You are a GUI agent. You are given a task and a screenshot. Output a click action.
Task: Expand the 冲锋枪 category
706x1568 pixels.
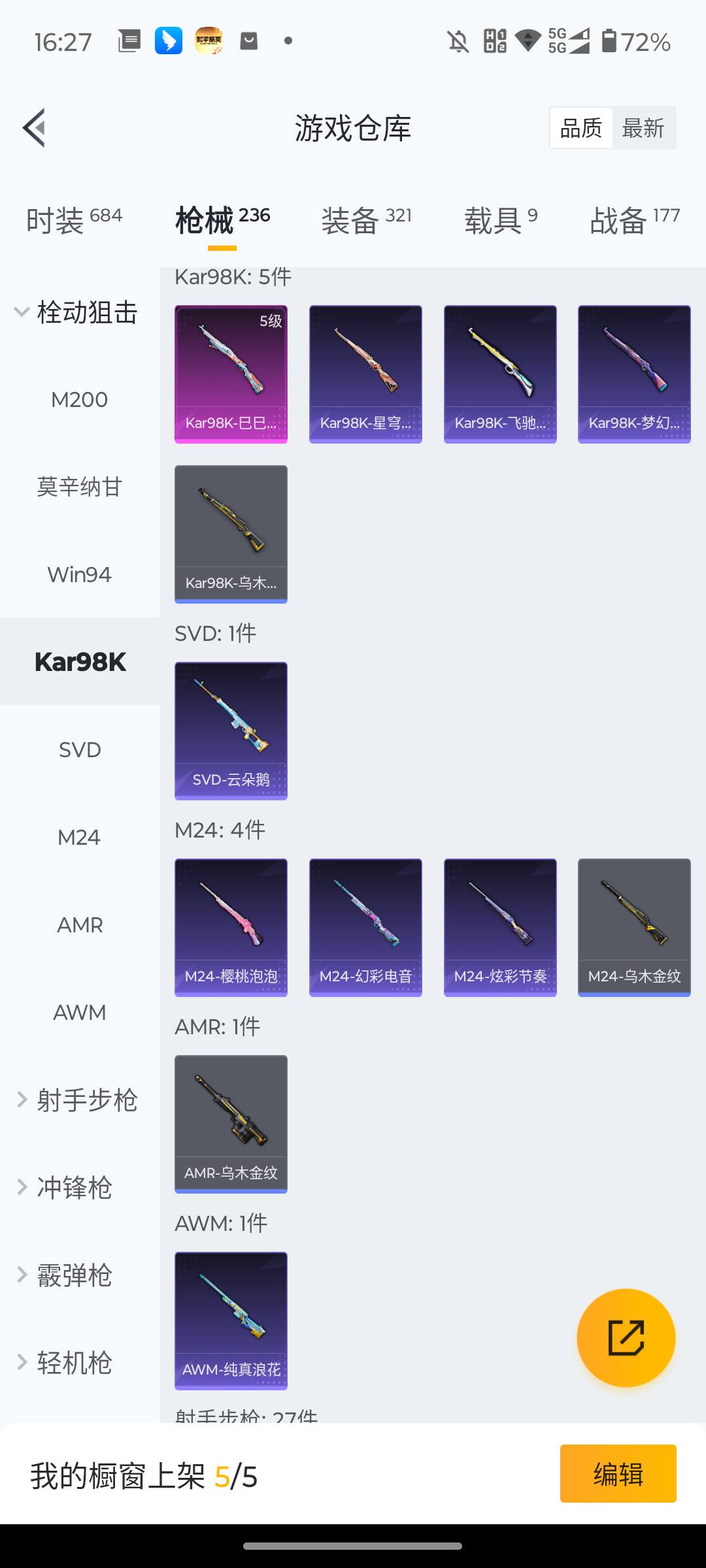pyautogui.click(x=65, y=1188)
